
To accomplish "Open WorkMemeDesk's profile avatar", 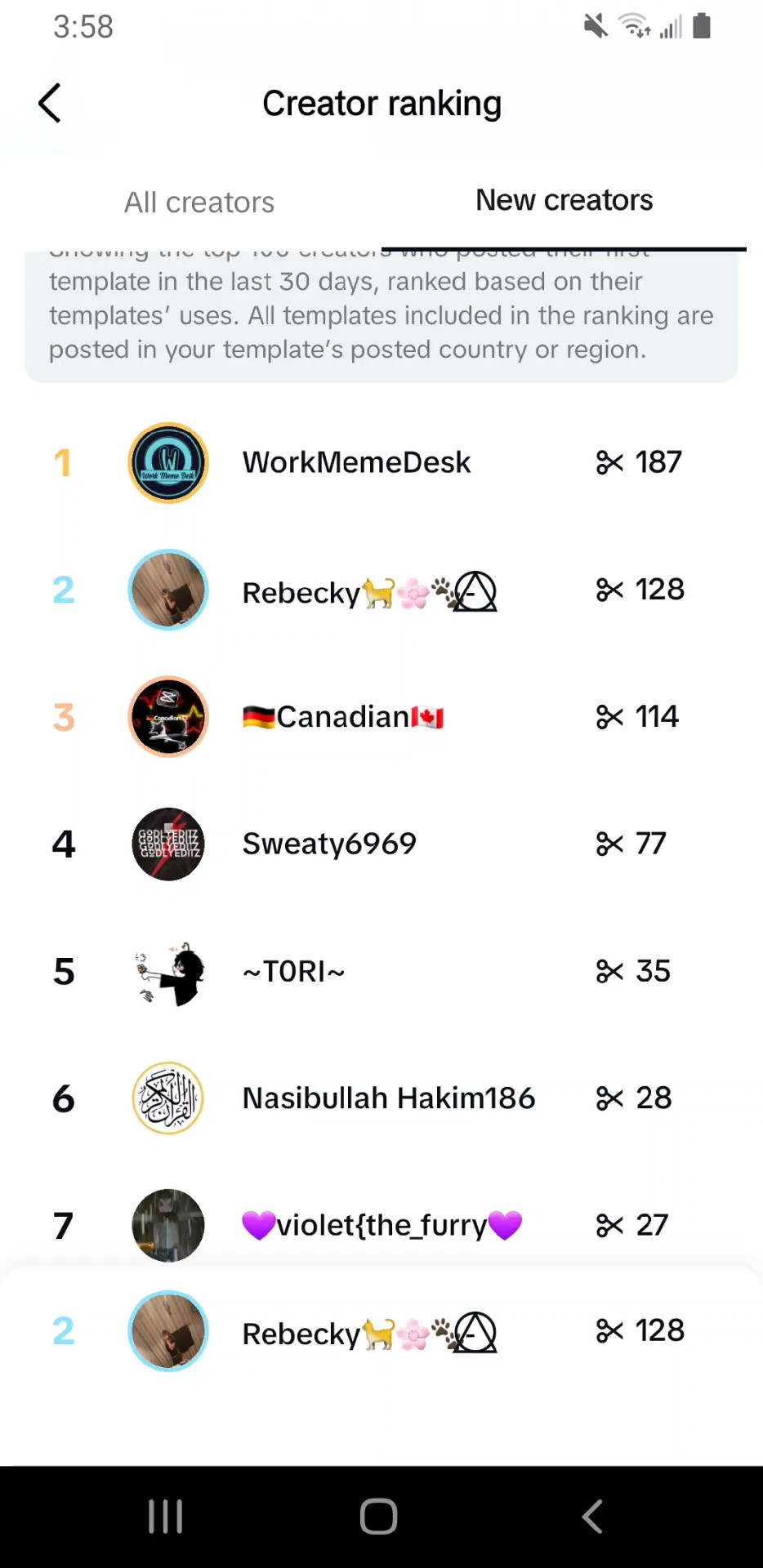I will [x=168, y=462].
